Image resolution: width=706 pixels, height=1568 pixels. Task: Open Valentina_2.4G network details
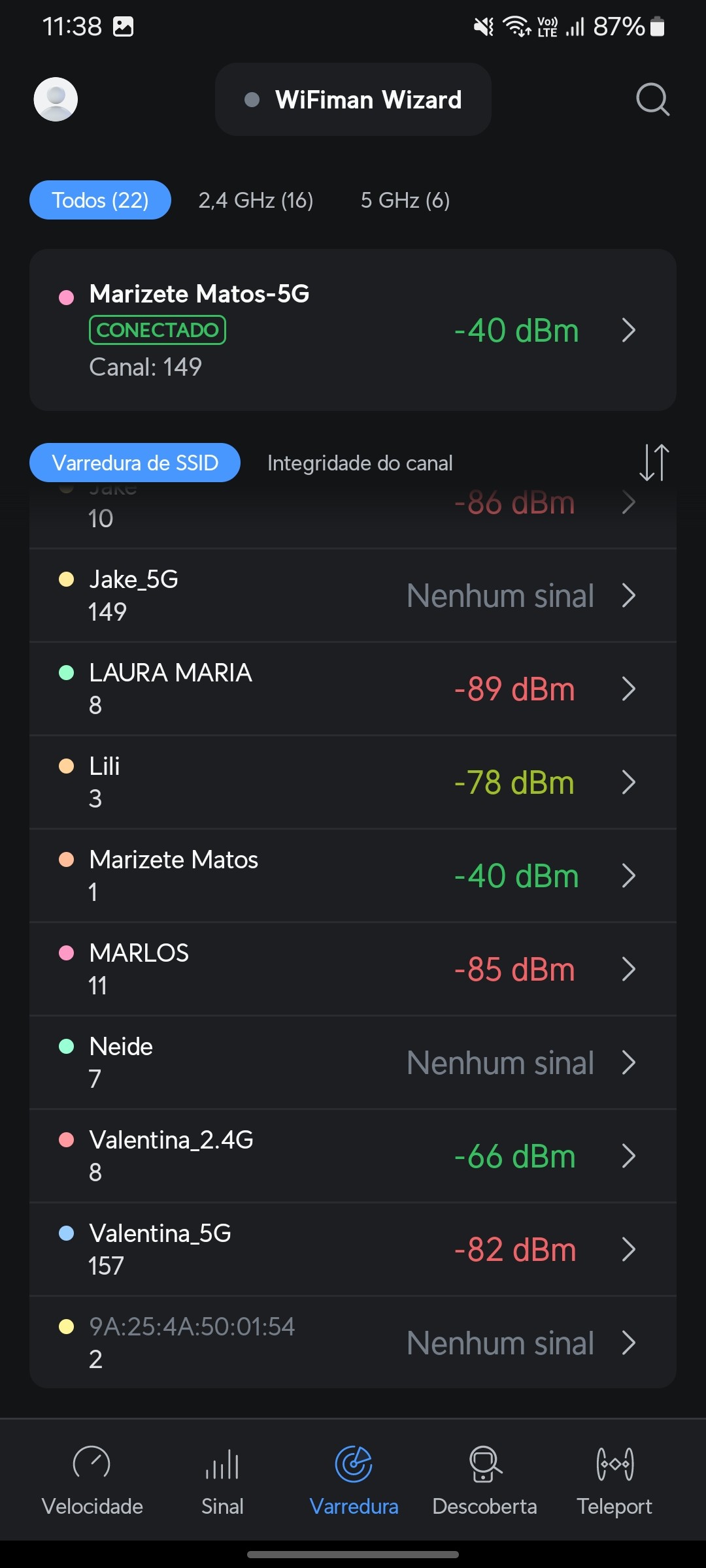[353, 1156]
